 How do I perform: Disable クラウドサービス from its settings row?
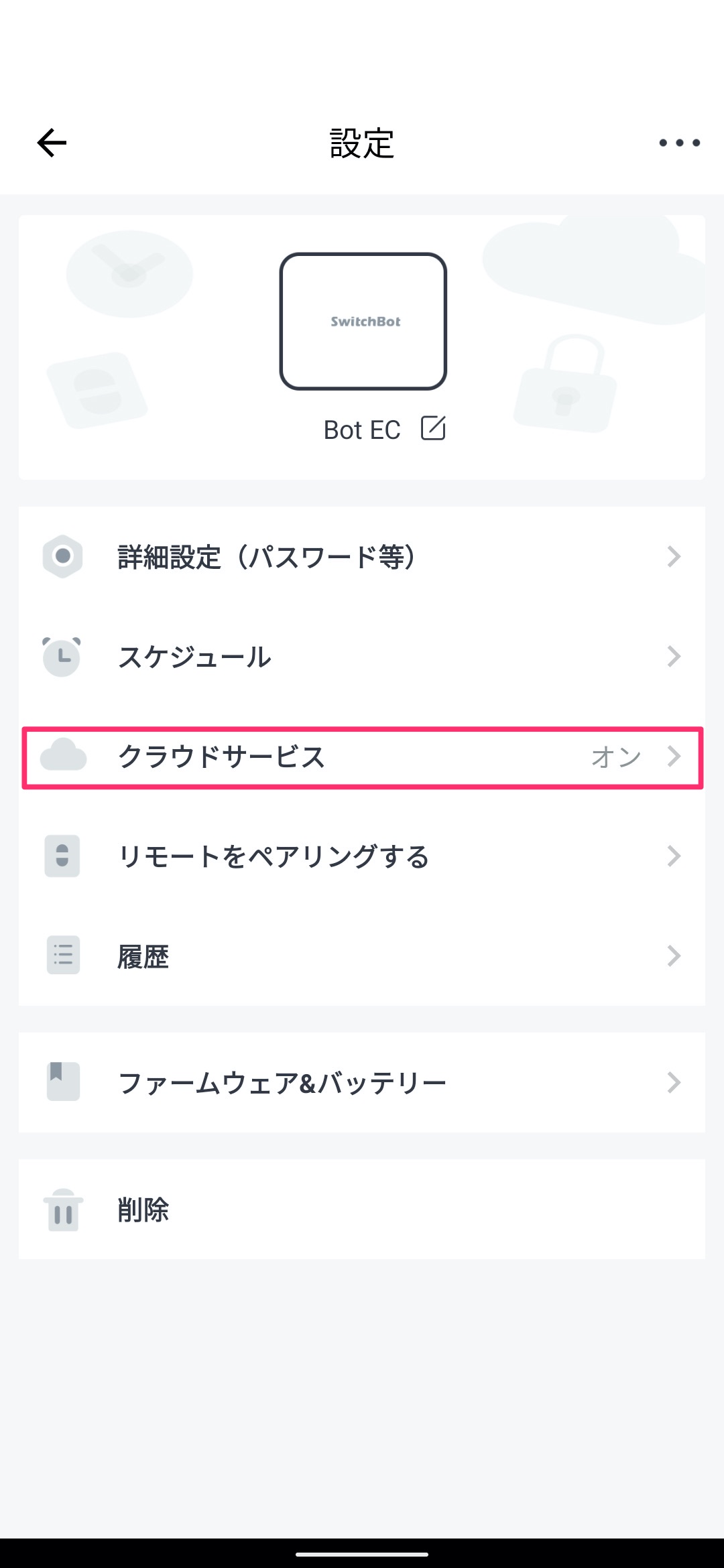pos(362,757)
